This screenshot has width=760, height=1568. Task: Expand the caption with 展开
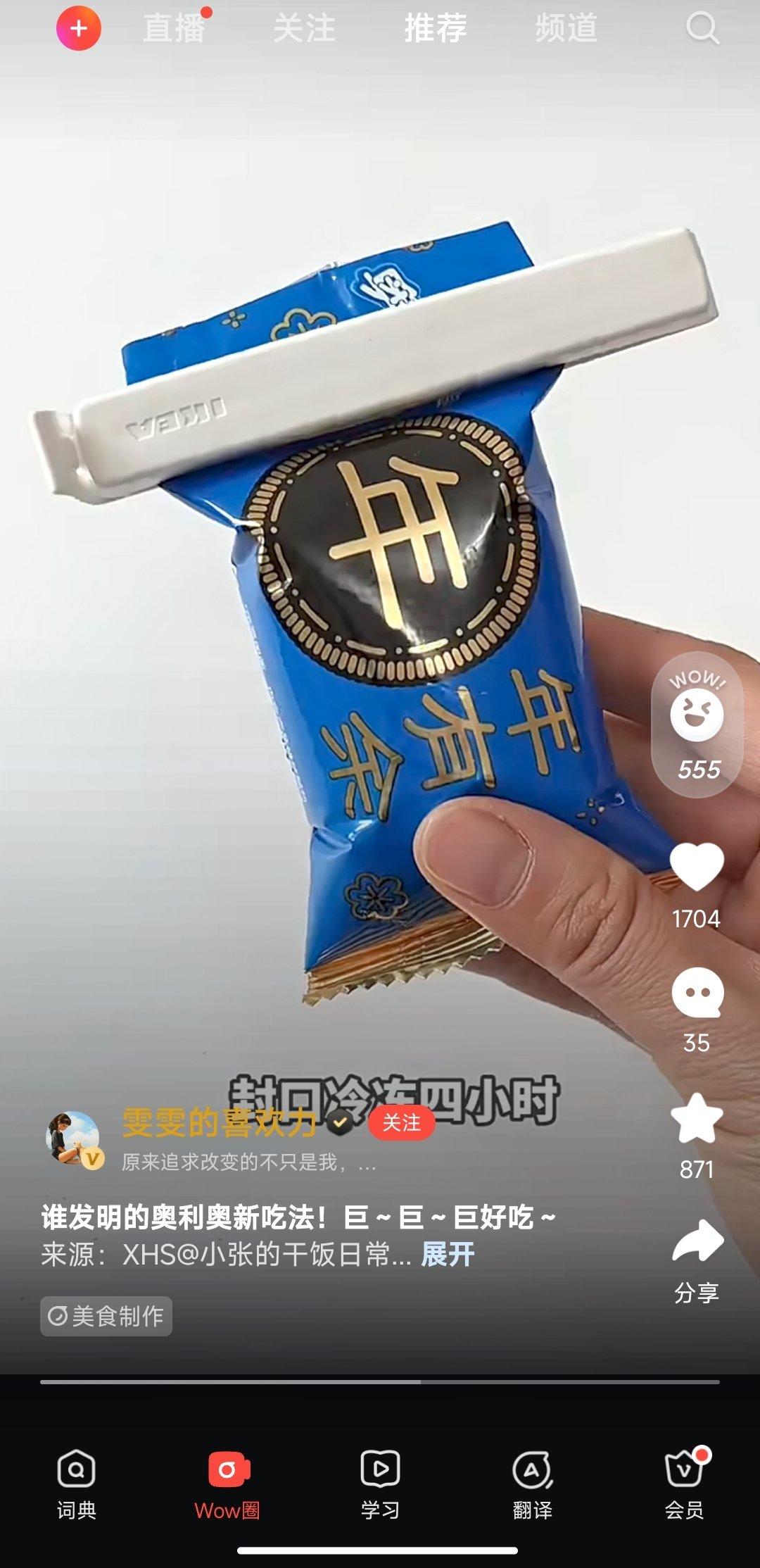tap(448, 1254)
